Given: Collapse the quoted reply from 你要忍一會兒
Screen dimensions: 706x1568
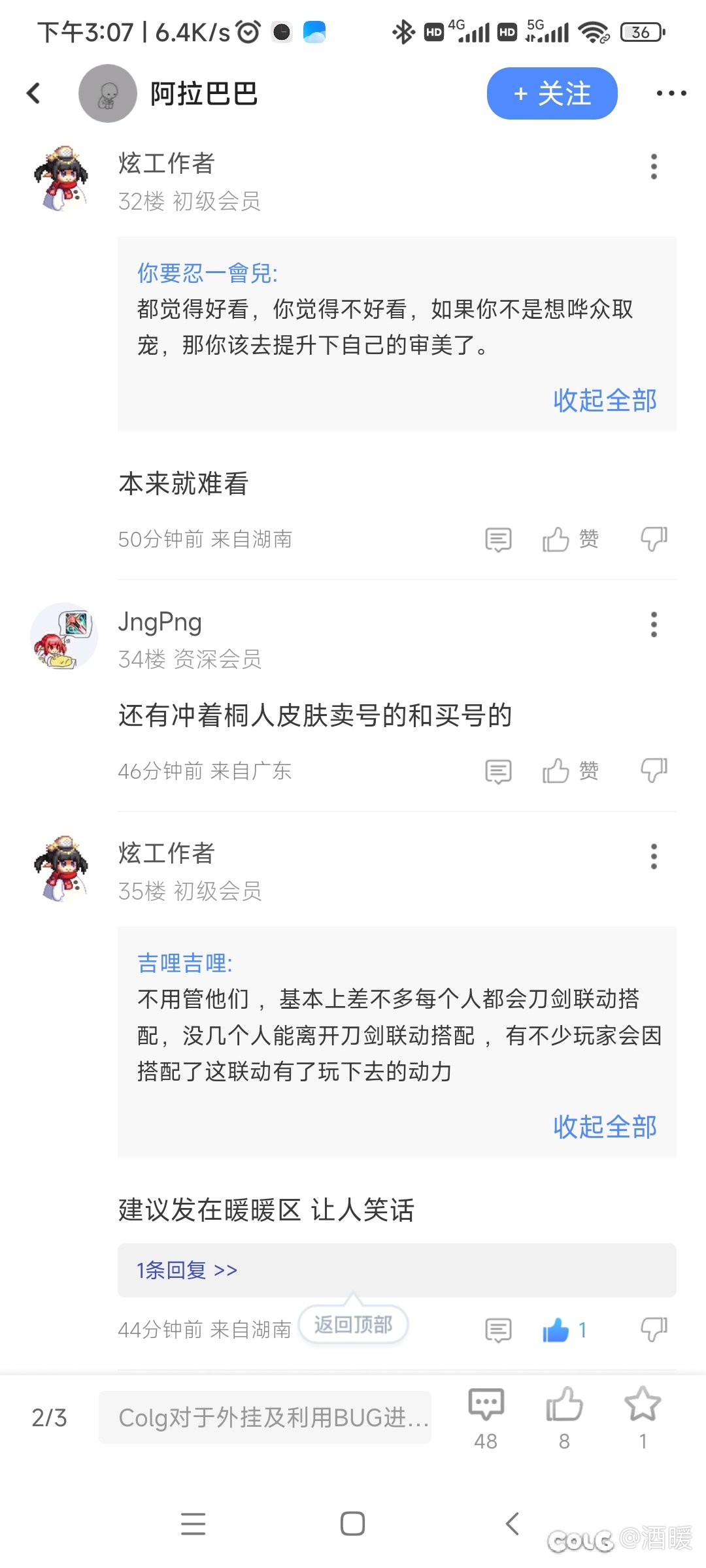Looking at the screenshot, I should [605, 400].
